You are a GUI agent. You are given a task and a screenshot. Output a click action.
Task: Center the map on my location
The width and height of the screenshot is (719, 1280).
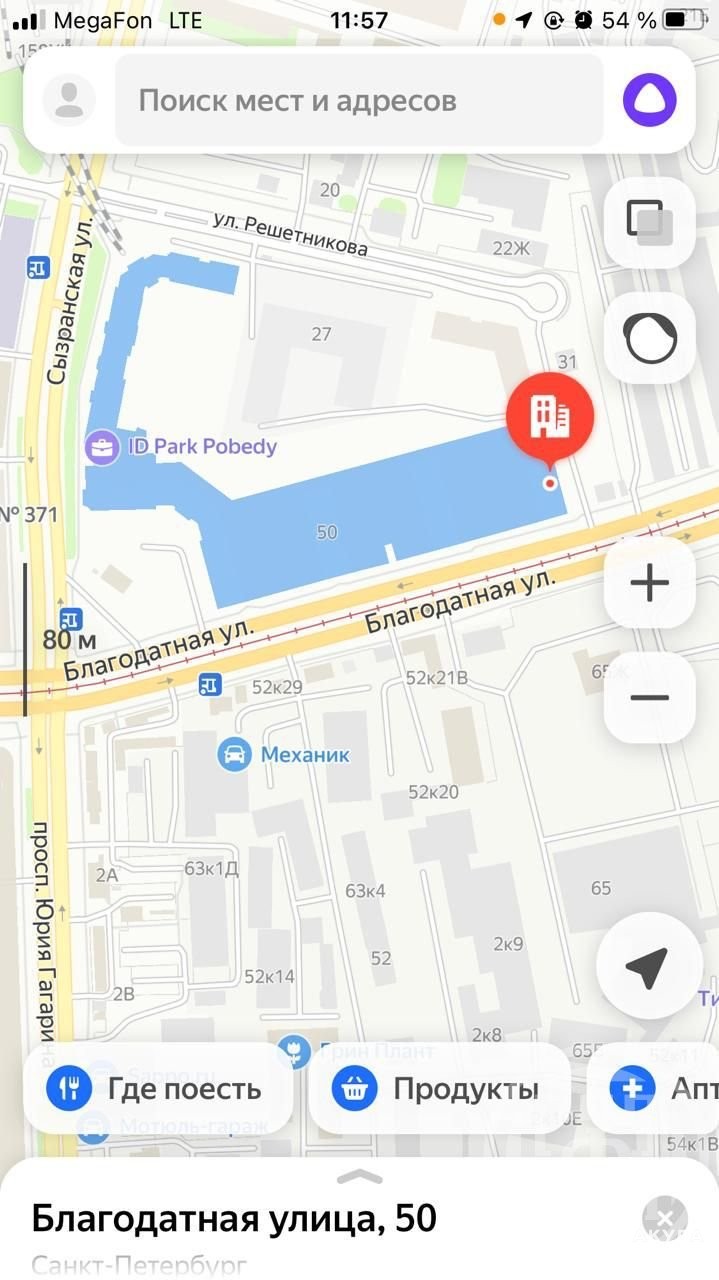(x=649, y=966)
